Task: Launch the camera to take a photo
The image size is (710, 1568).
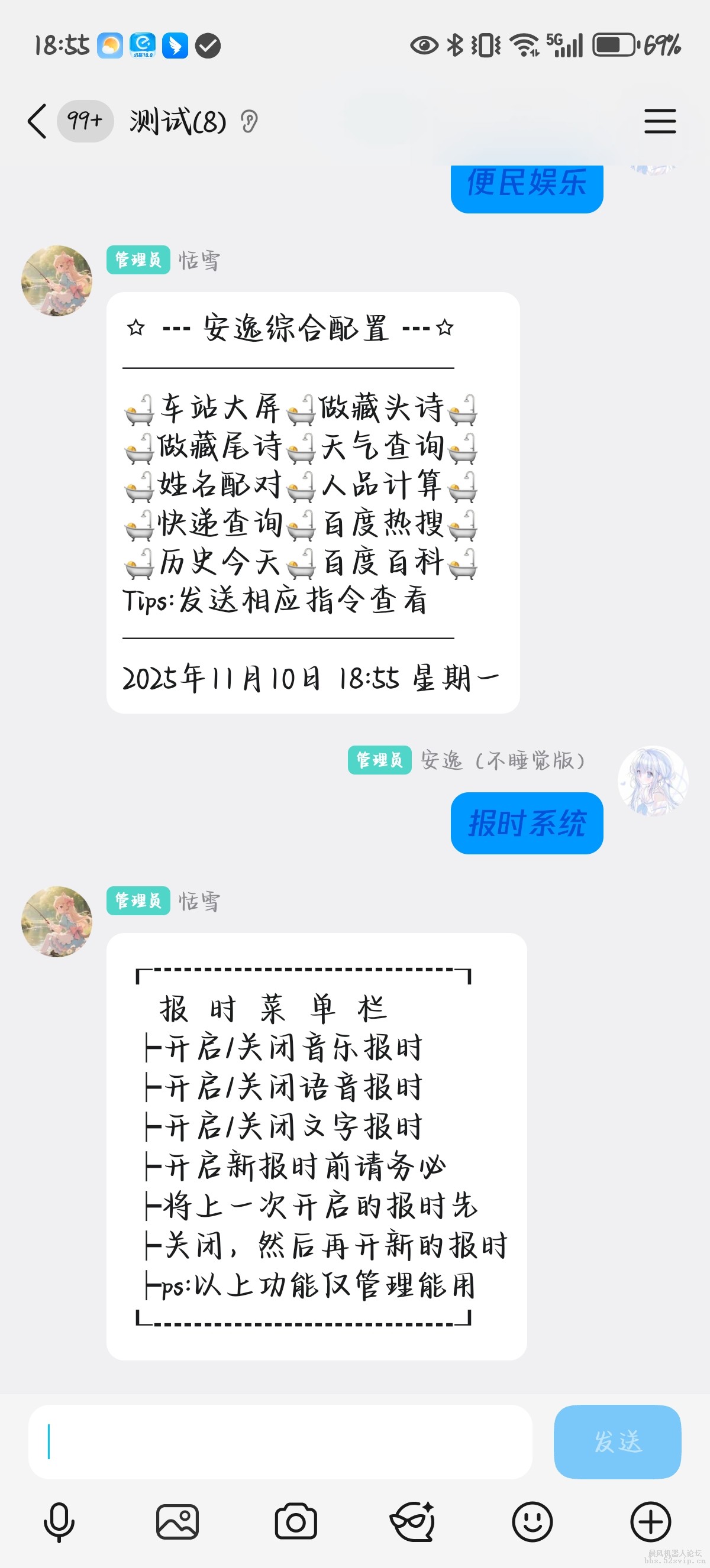Action: point(296,1522)
